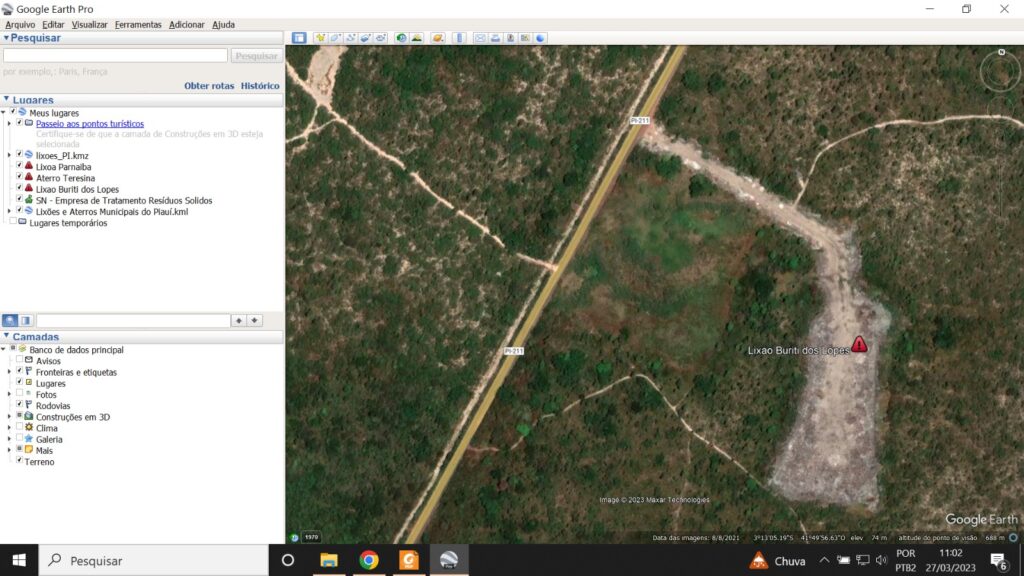This screenshot has height=576, width=1024.
Task: Click the Lixao Buriti dos Lopes map marker
Action: 859,344
